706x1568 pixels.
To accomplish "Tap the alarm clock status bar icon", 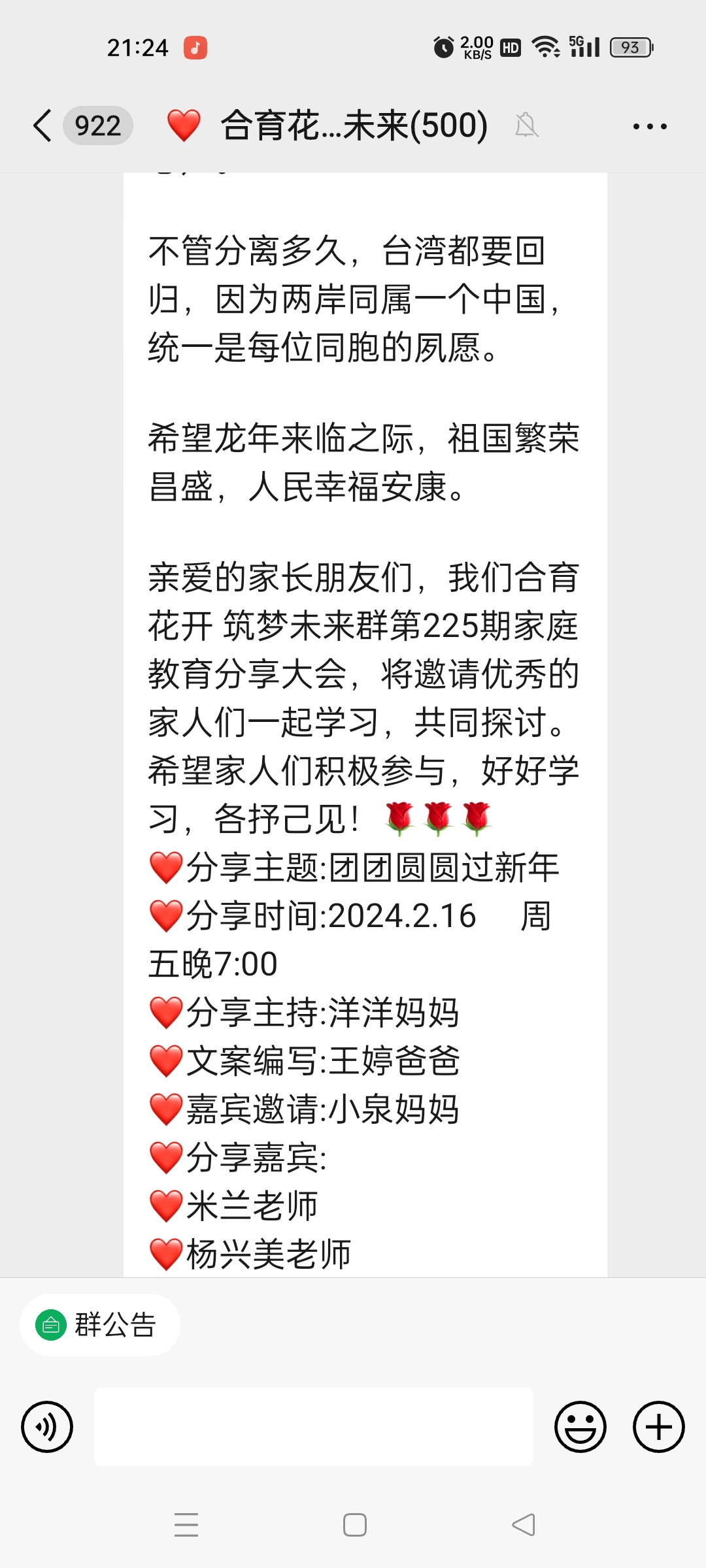I will (x=443, y=46).
